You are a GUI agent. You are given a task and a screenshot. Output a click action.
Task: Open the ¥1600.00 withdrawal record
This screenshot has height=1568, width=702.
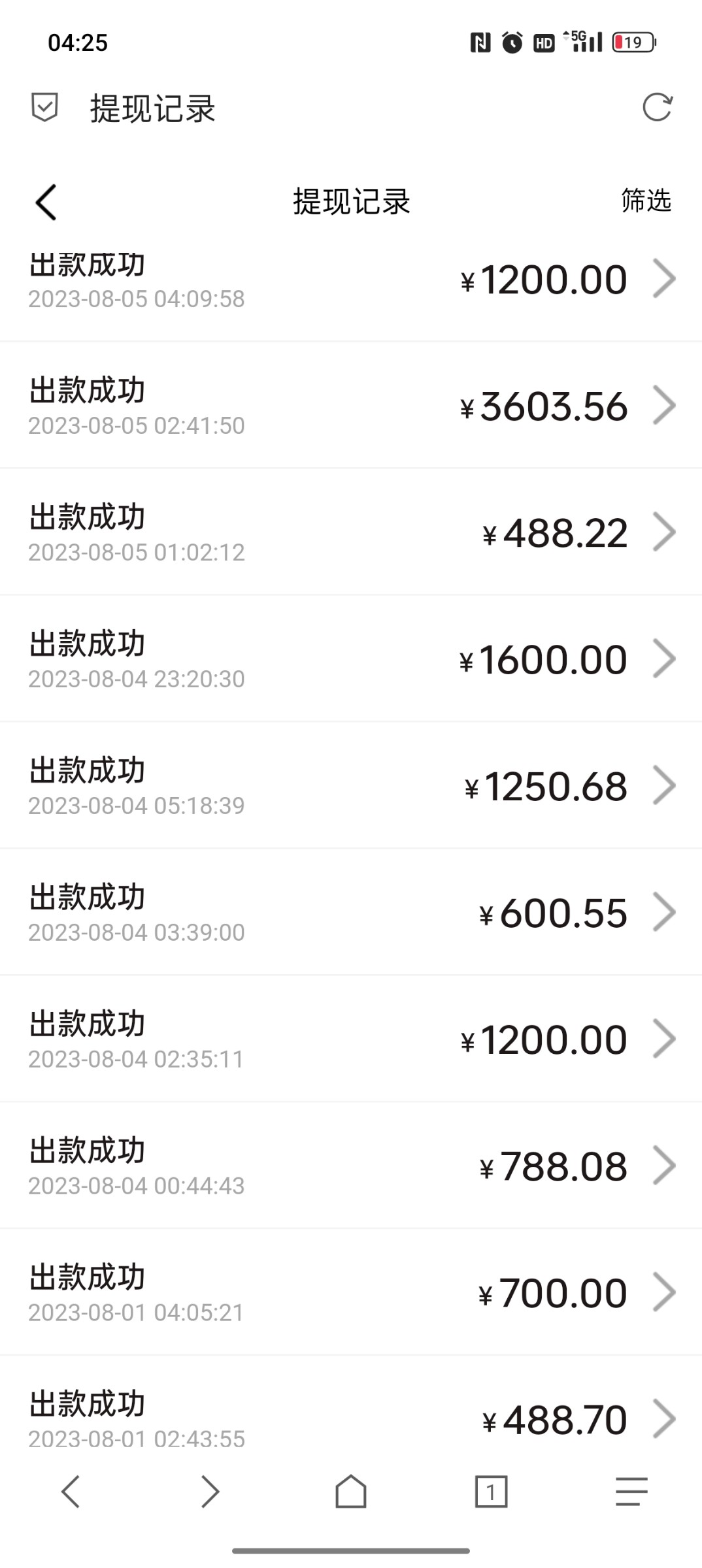point(351,659)
